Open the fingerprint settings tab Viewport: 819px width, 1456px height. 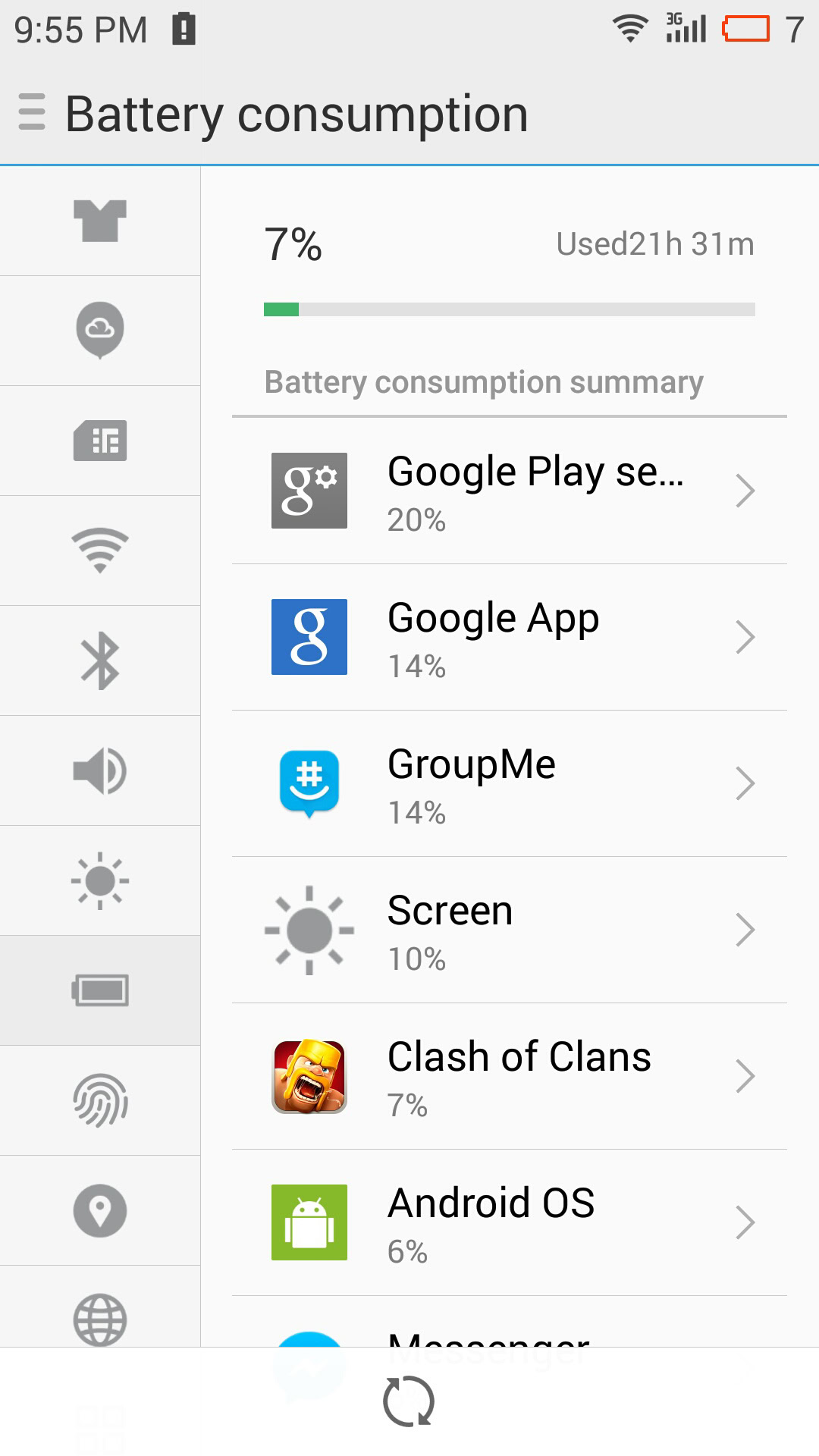[x=100, y=1100]
